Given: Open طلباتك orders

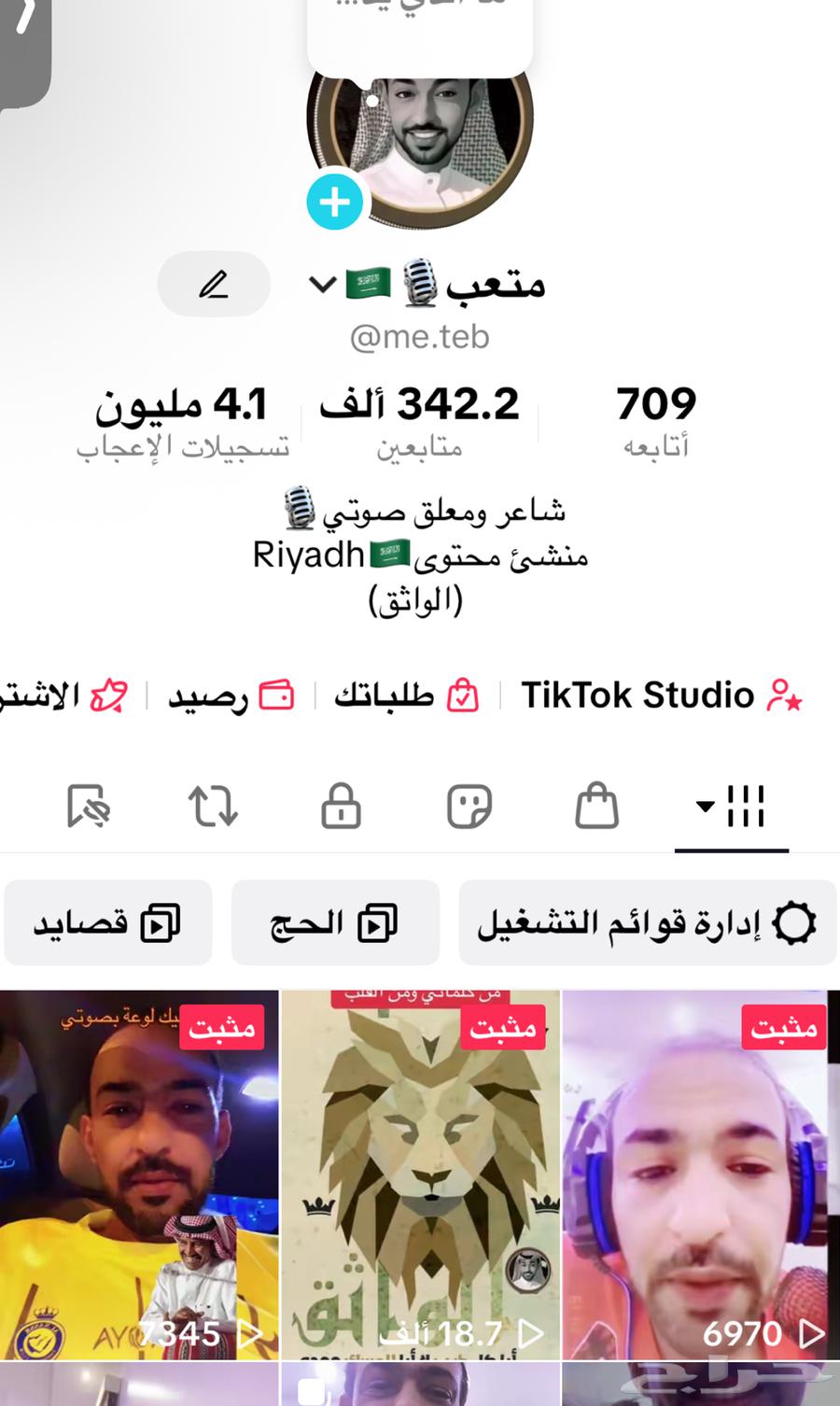Looking at the screenshot, I should (406, 696).
